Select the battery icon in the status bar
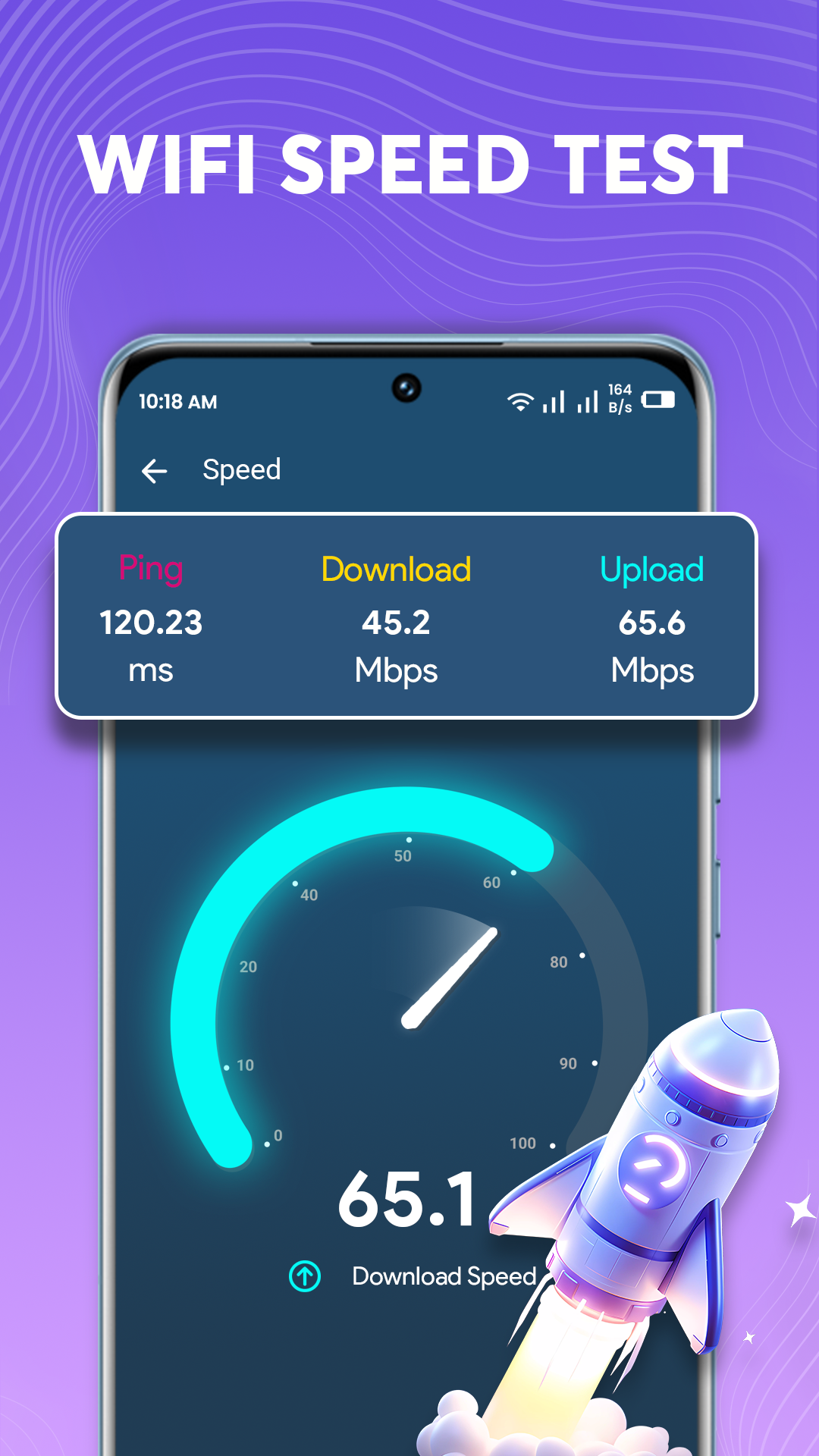This screenshot has height=1456, width=819. (657, 402)
